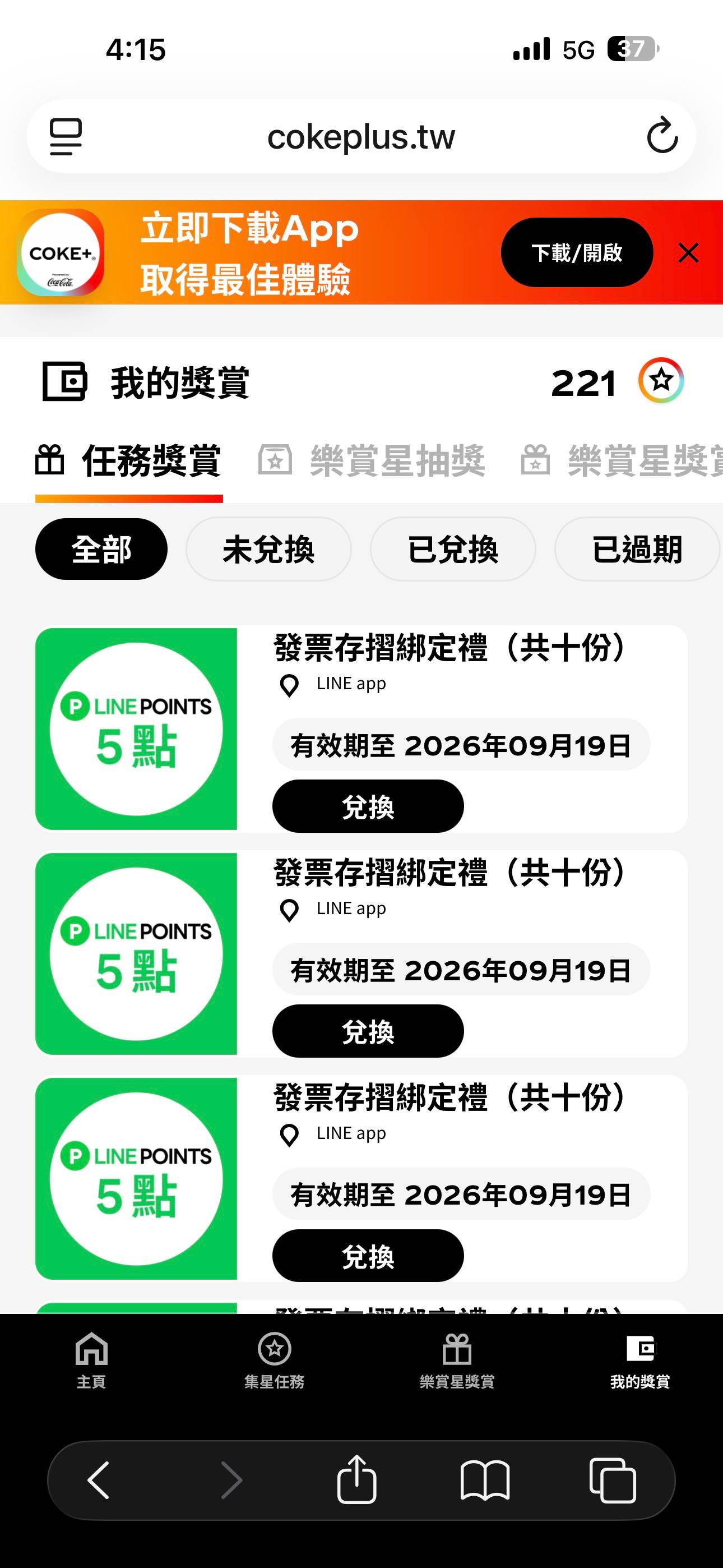Switch to the 樂賞星抽獎 tab

pos(372,460)
